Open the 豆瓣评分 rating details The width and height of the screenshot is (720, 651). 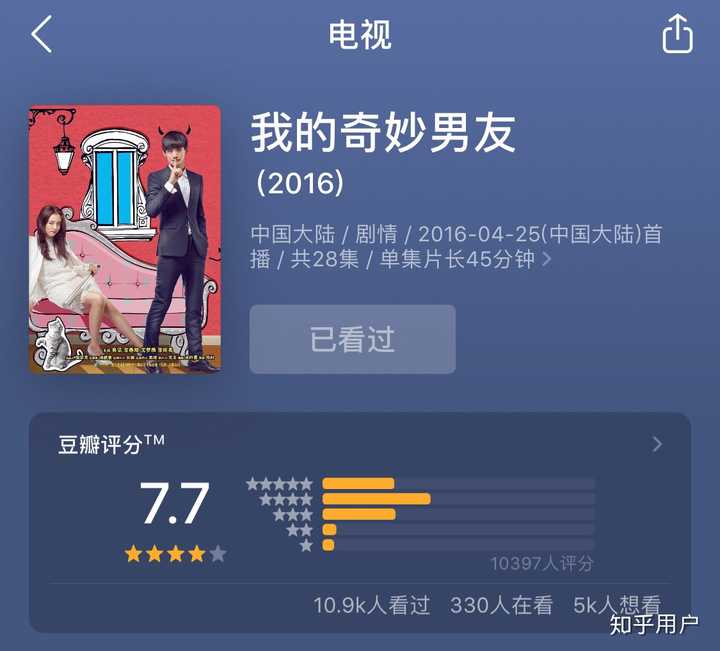tap(657, 444)
